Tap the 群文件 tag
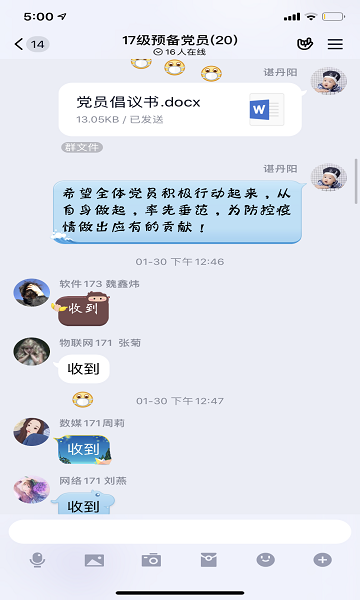 pos(82,147)
